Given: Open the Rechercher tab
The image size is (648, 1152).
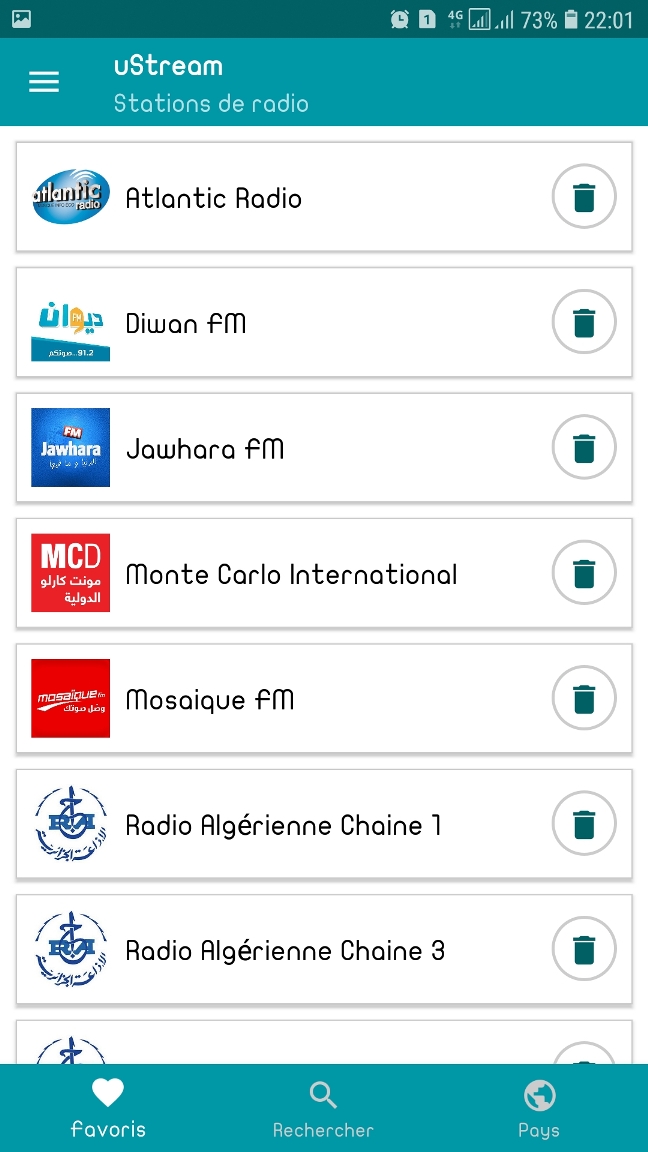Looking at the screenshot, I should click(323, 1108).
